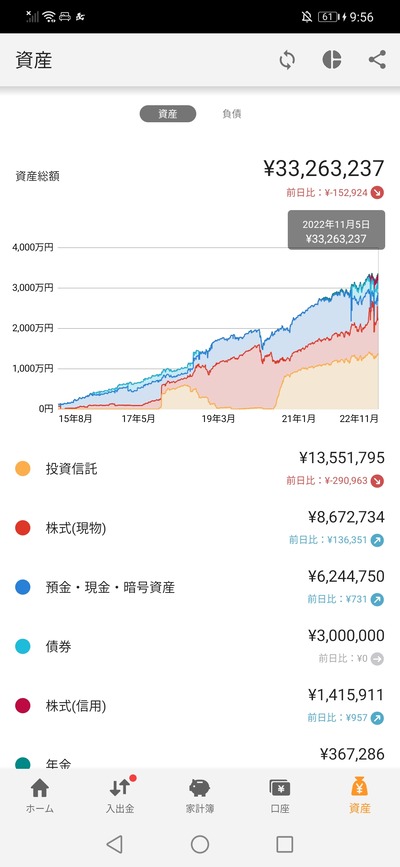Screen dimensions: 400x867
Task: Open recent apps via the square button
Action: [284, 844]
